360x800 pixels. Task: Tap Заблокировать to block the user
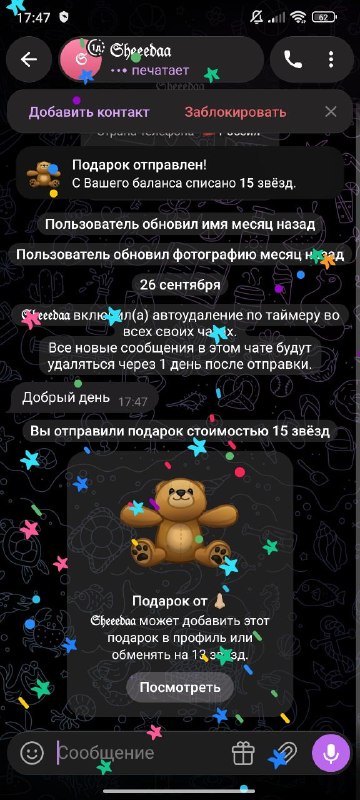pyautogui.click(x=235, y=112)
